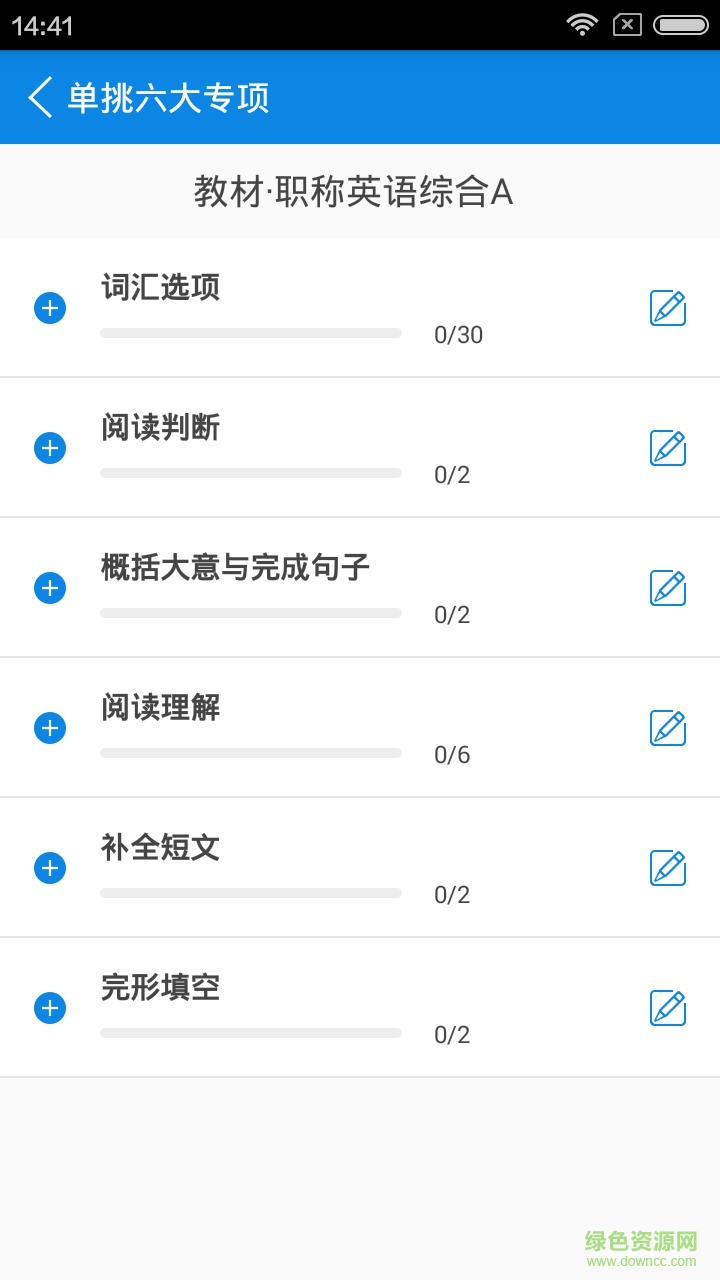720x1280 pixels.
Task: Expand the 词汇选项 section with plus icon
Action: 49,308
